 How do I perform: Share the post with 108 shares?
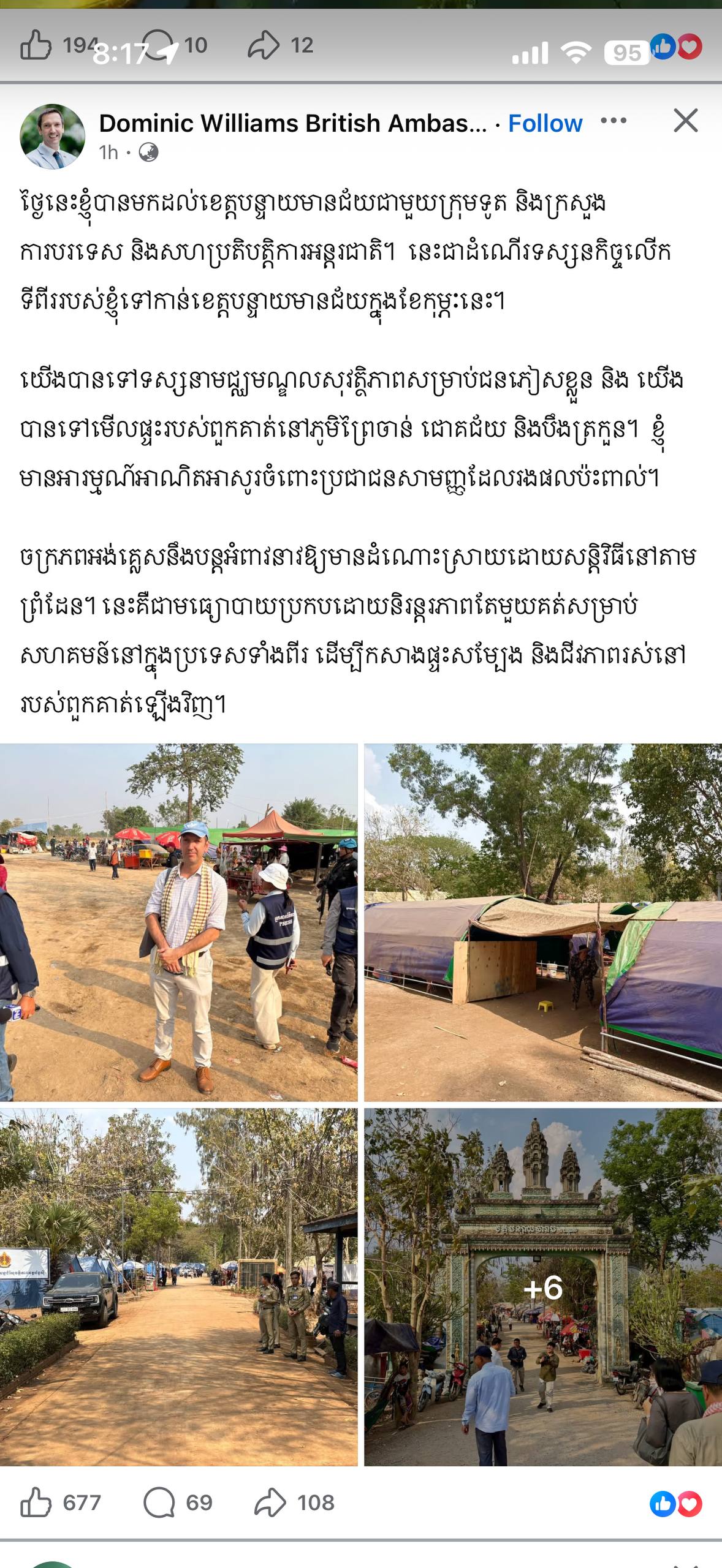294,1502
